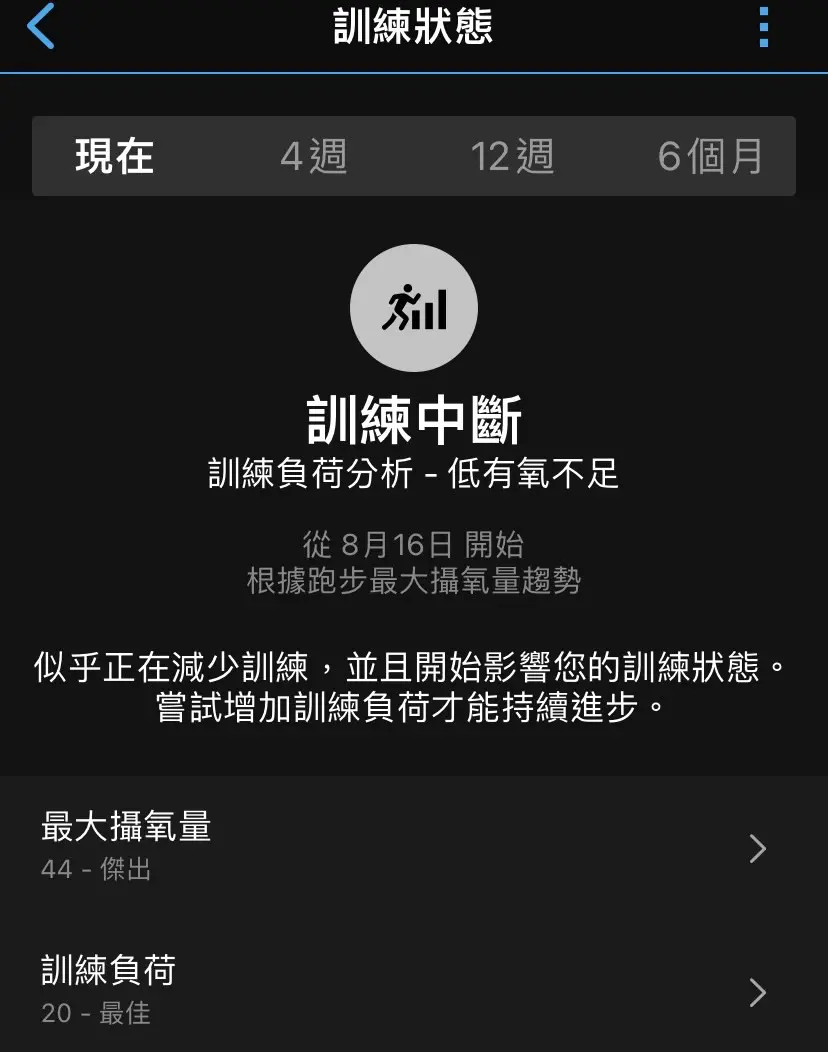
Task: Go back using the top-left arrow
Action: tap(41, 27)
